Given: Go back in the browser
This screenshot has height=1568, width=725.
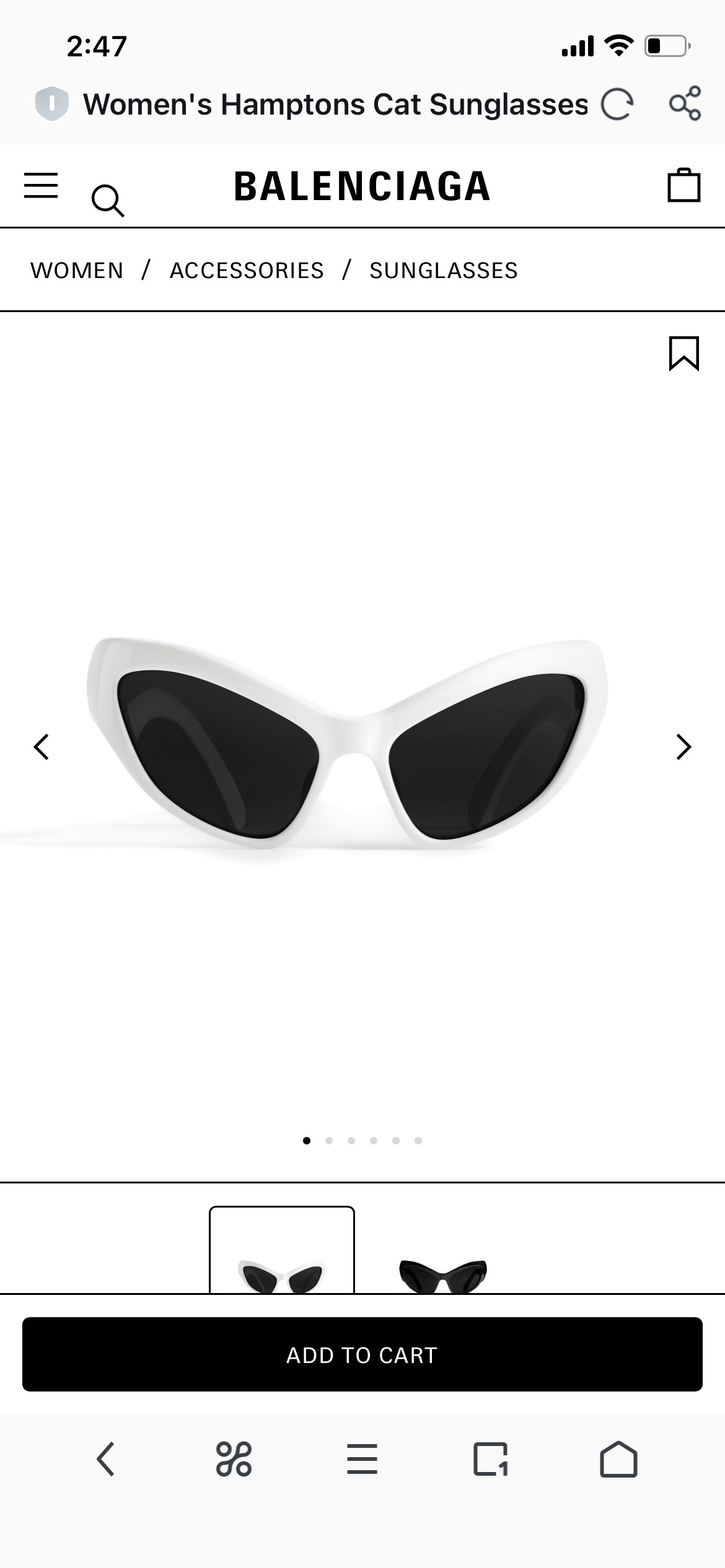Looking at the screenshot, I should tap(106, 1459).
